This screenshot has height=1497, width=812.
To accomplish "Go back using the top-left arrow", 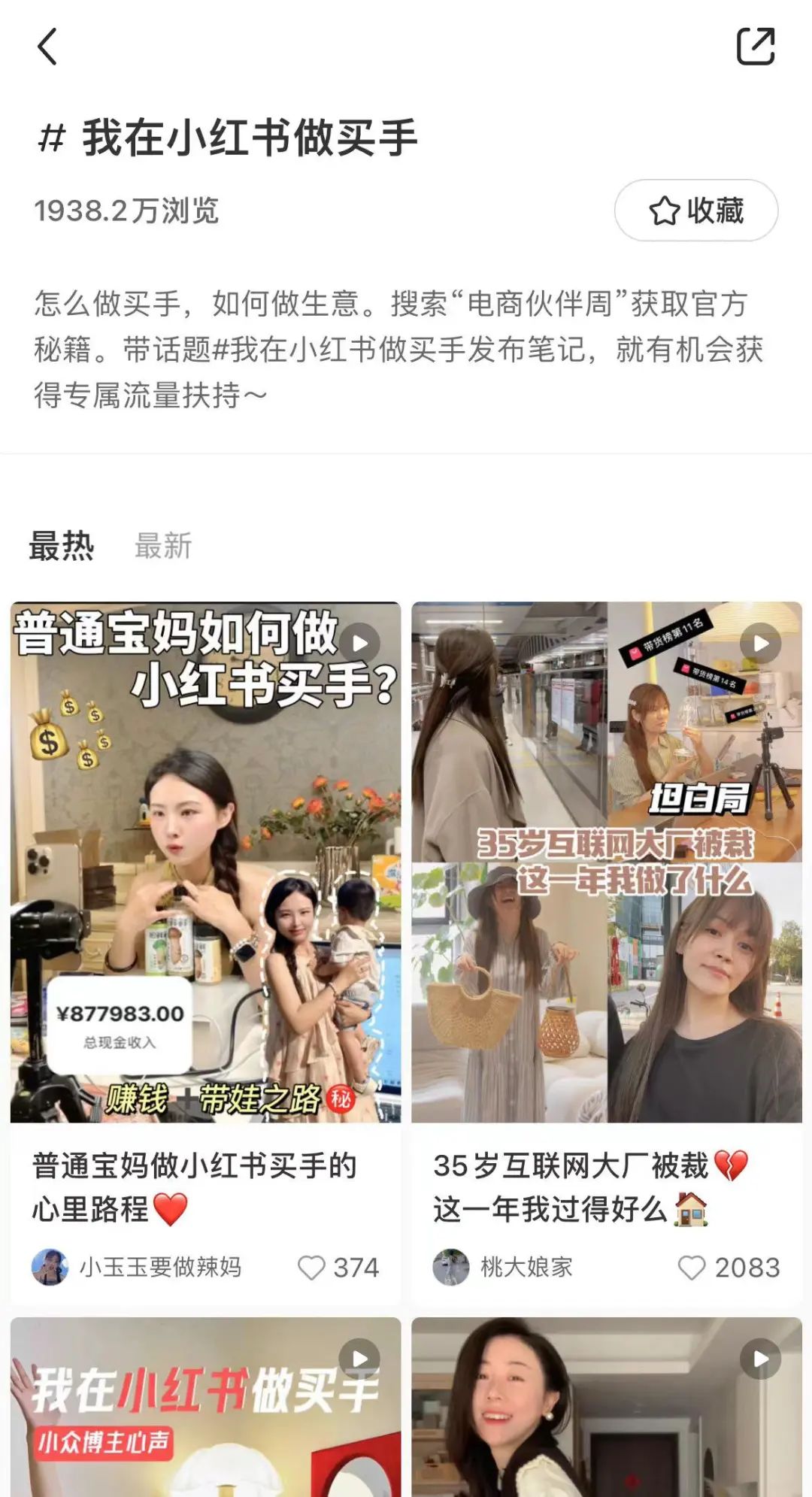I will (47, 47).
